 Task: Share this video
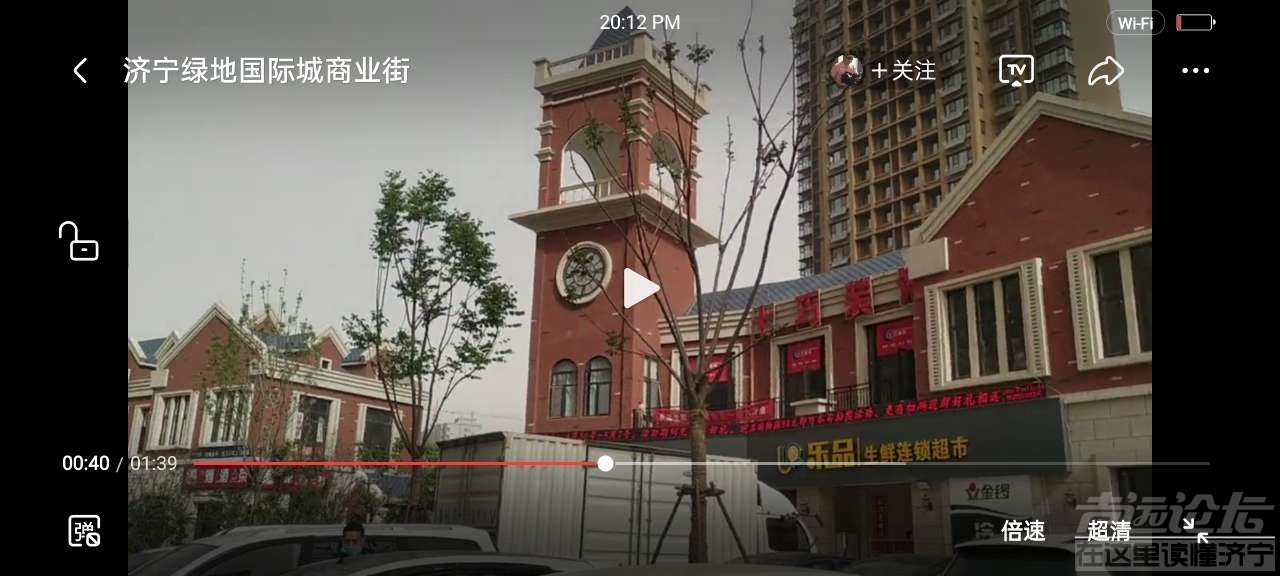pos(1105,71)
